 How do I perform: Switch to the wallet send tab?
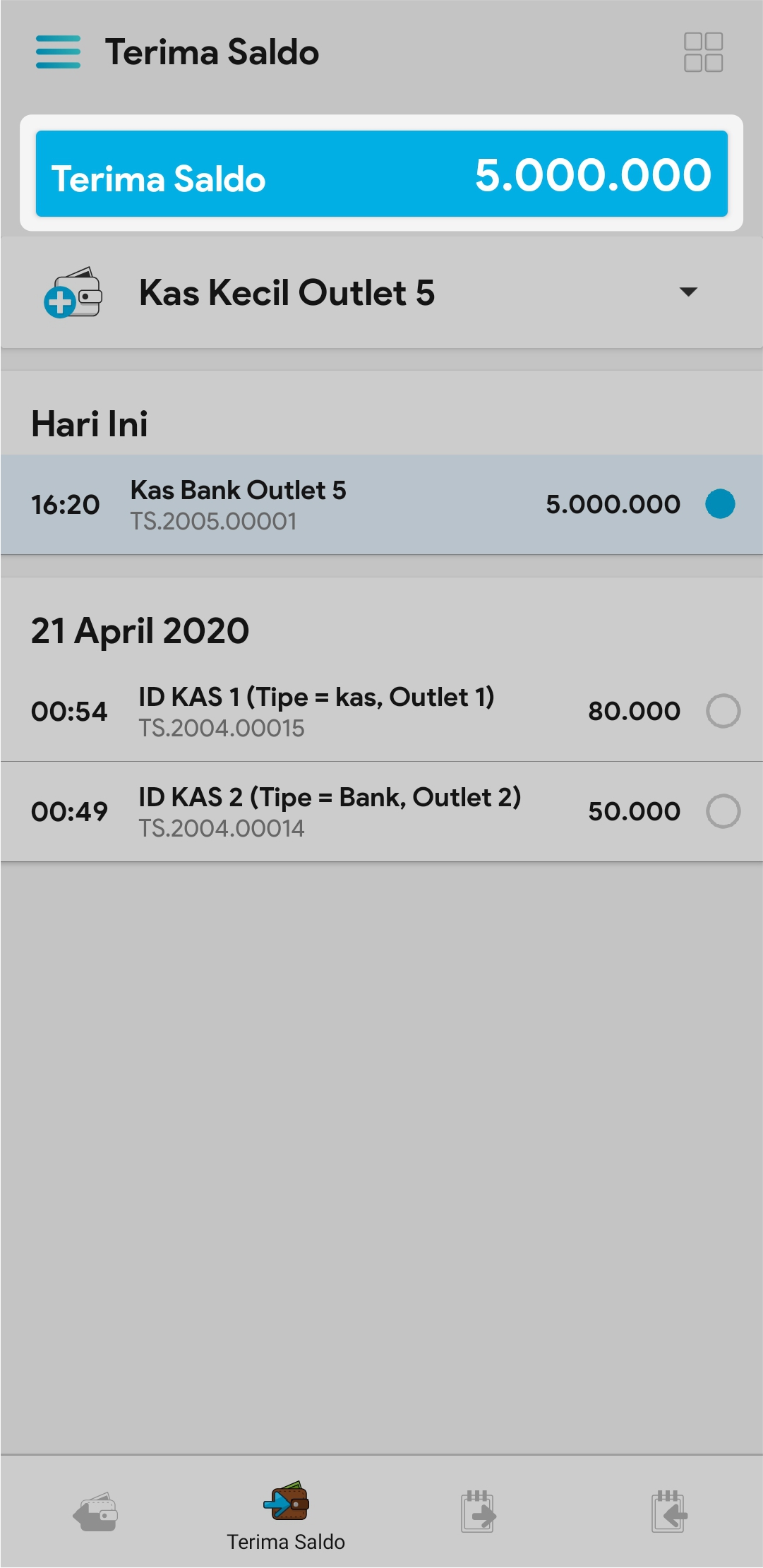(x=95, y=1512)
